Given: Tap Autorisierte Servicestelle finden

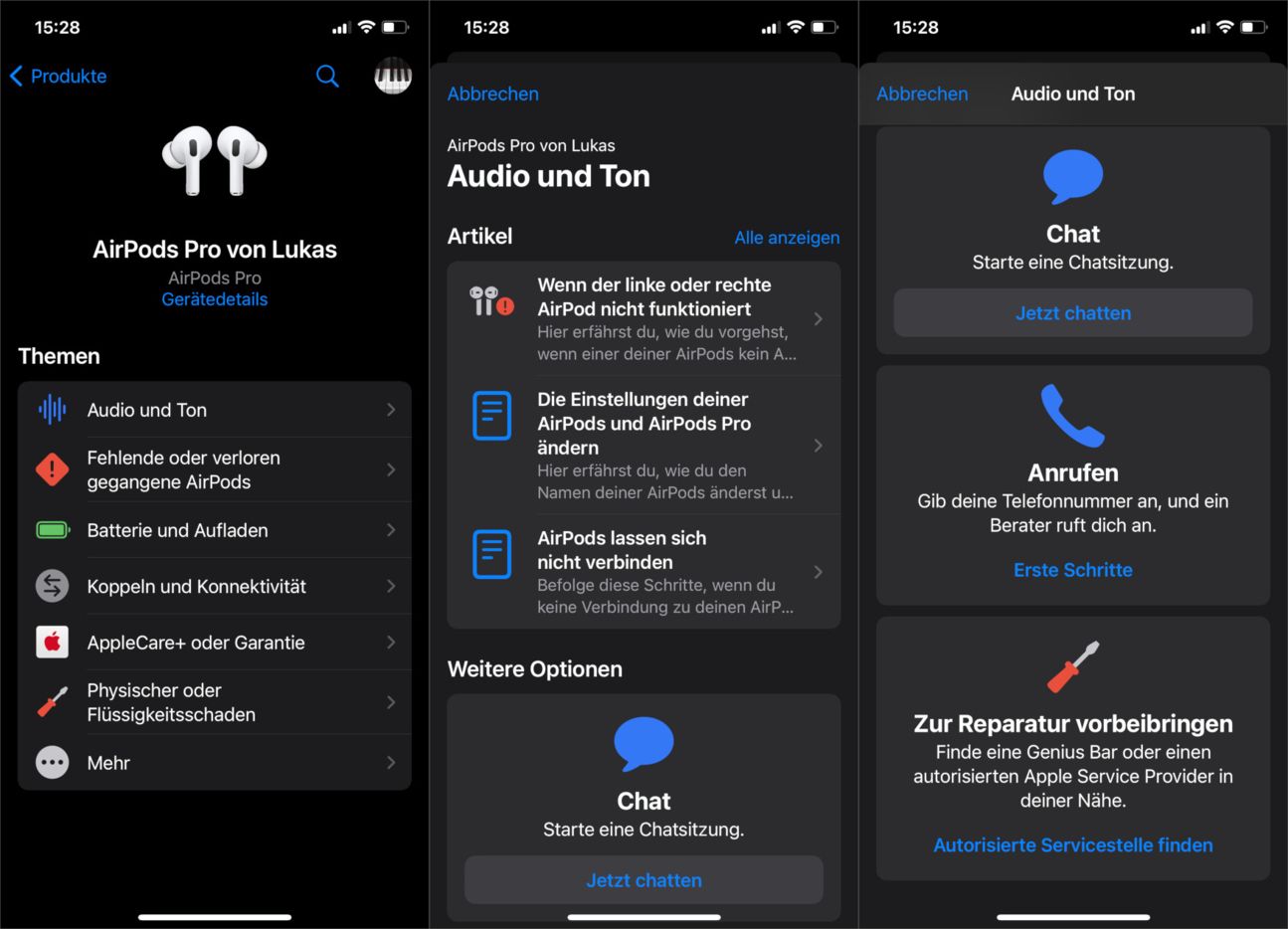Looking at the screenshot, I should click(x=1072, y=845).
